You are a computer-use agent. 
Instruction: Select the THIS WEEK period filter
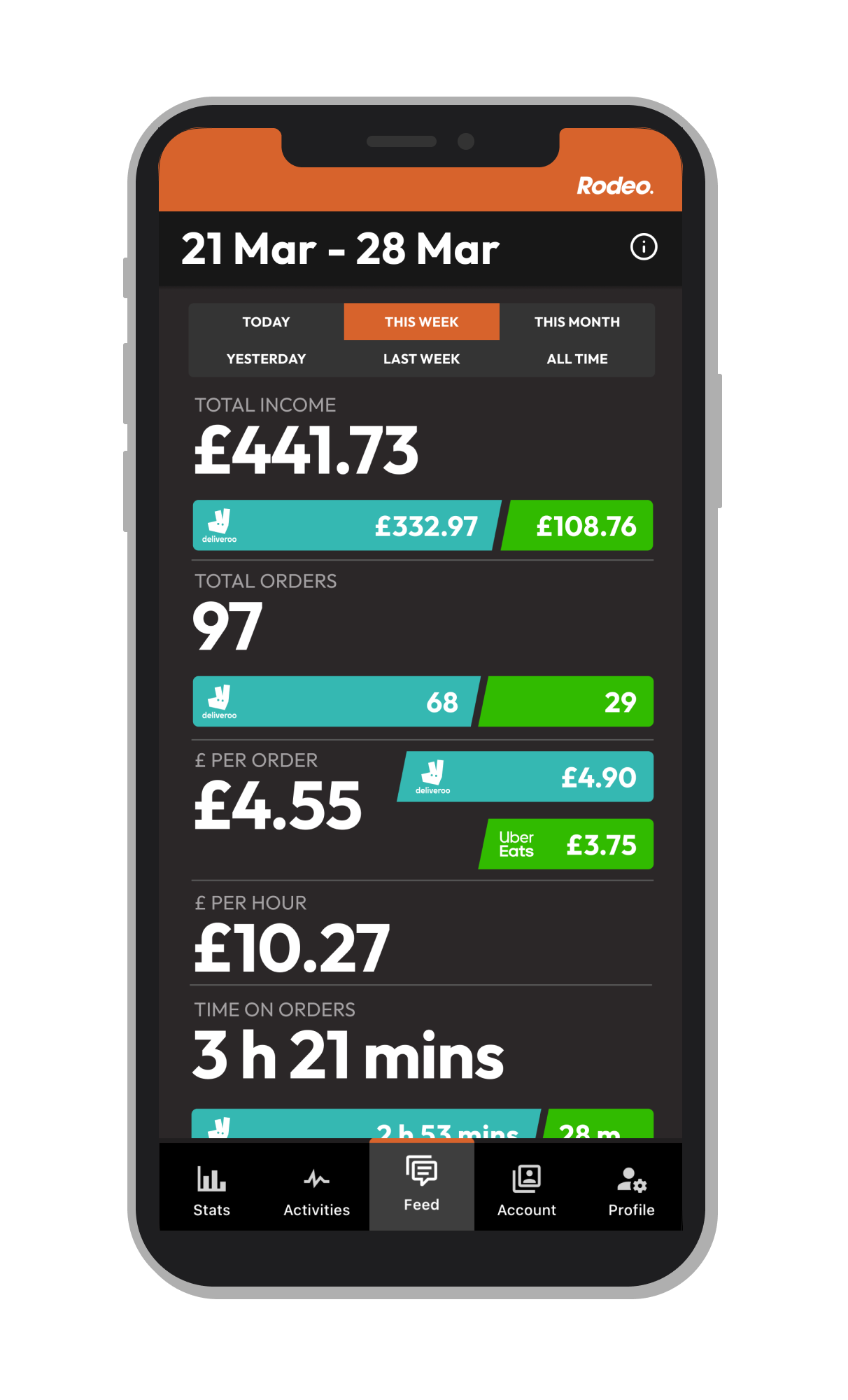(x=421, y=322)
